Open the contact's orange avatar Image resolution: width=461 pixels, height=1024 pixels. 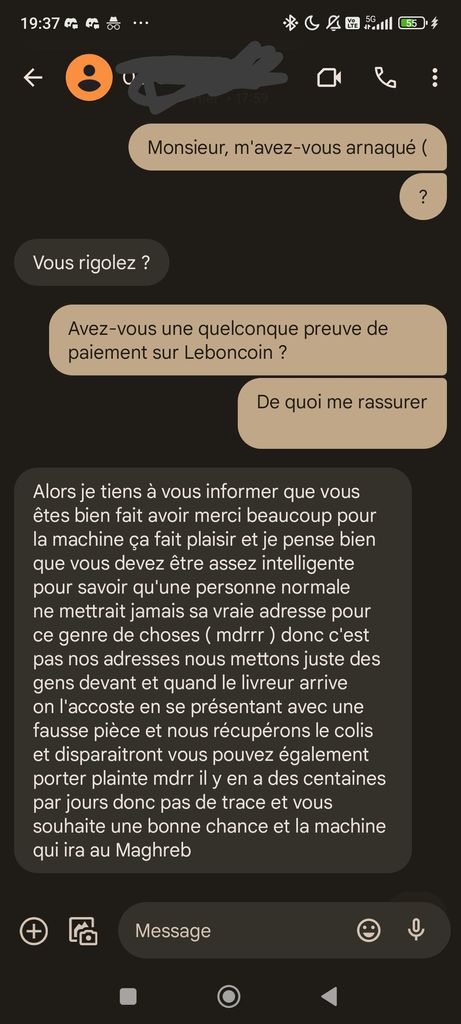click(89, 78)
